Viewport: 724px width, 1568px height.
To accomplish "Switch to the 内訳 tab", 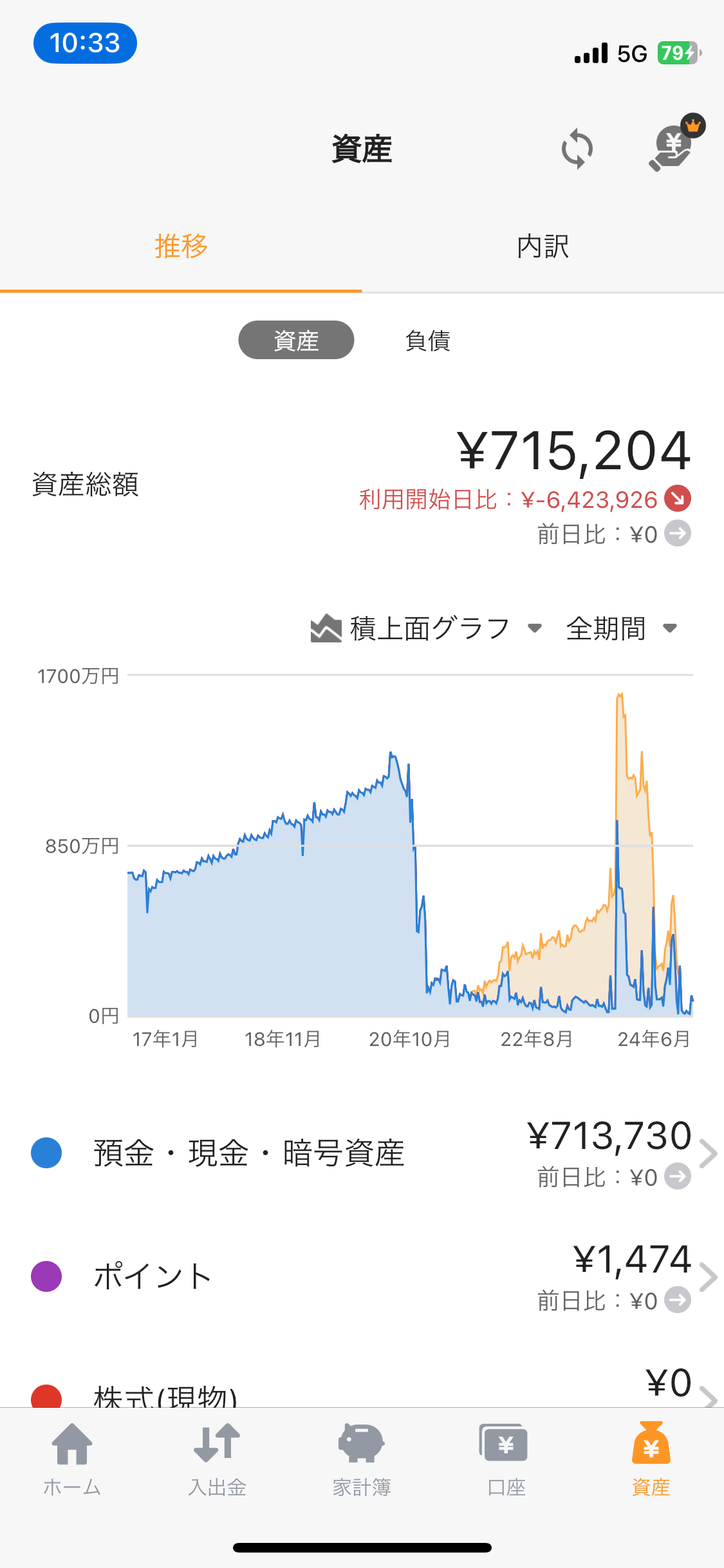I will 543,247.
